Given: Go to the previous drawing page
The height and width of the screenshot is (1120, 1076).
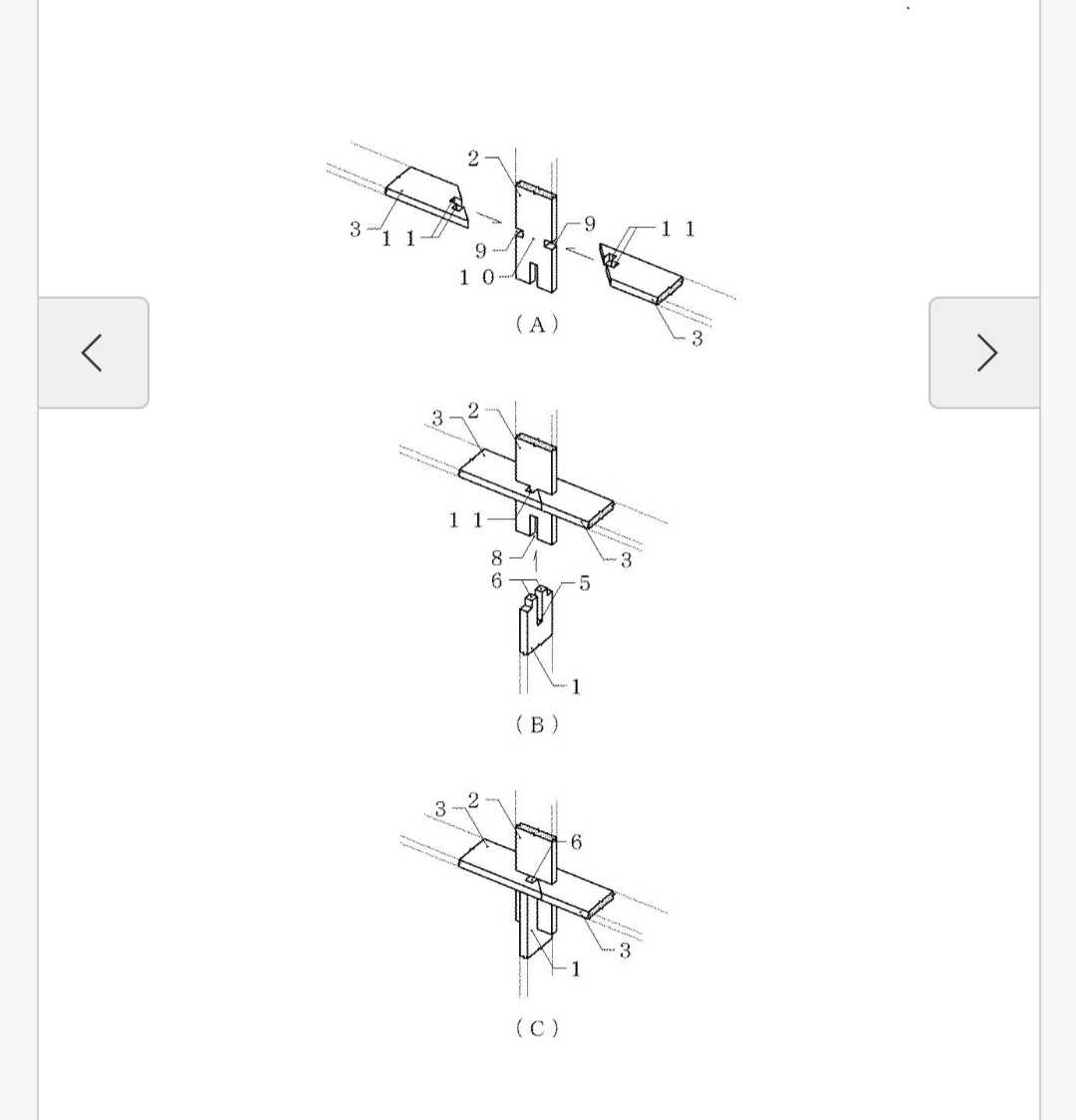Looking at the screenshot, I should point(94,353).
